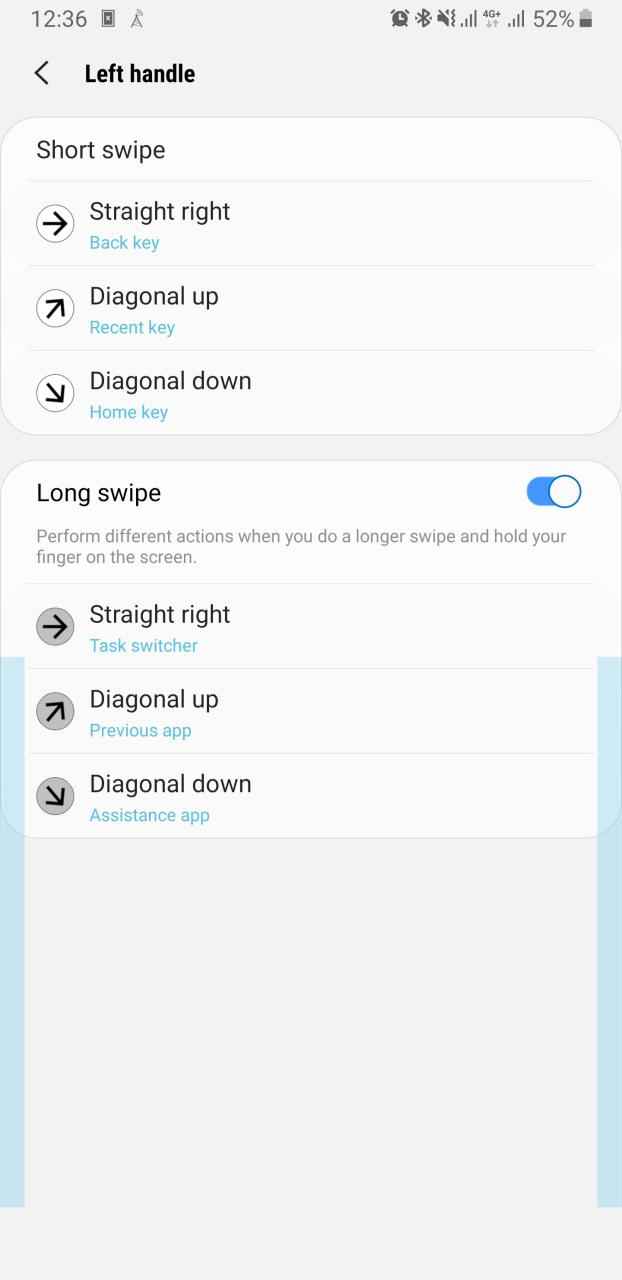Edit Long swipe Straight right Task switcher
622x1280 pixels.
[310, 627]
